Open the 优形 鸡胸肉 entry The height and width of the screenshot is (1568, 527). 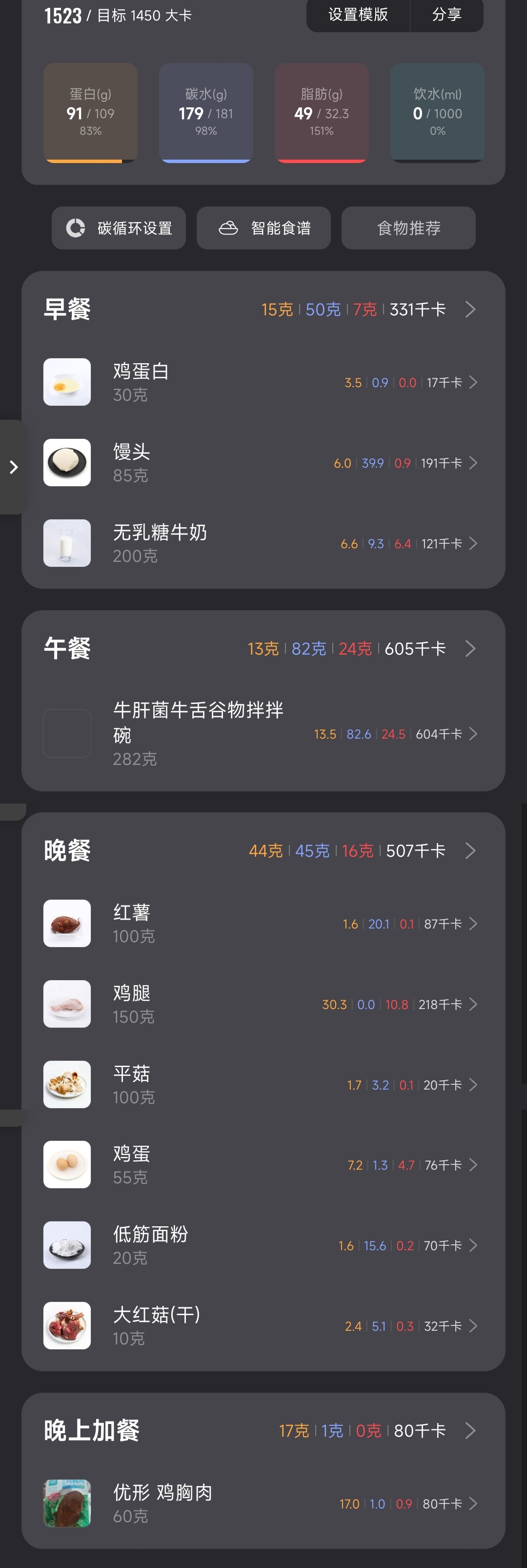(263, 1504)
